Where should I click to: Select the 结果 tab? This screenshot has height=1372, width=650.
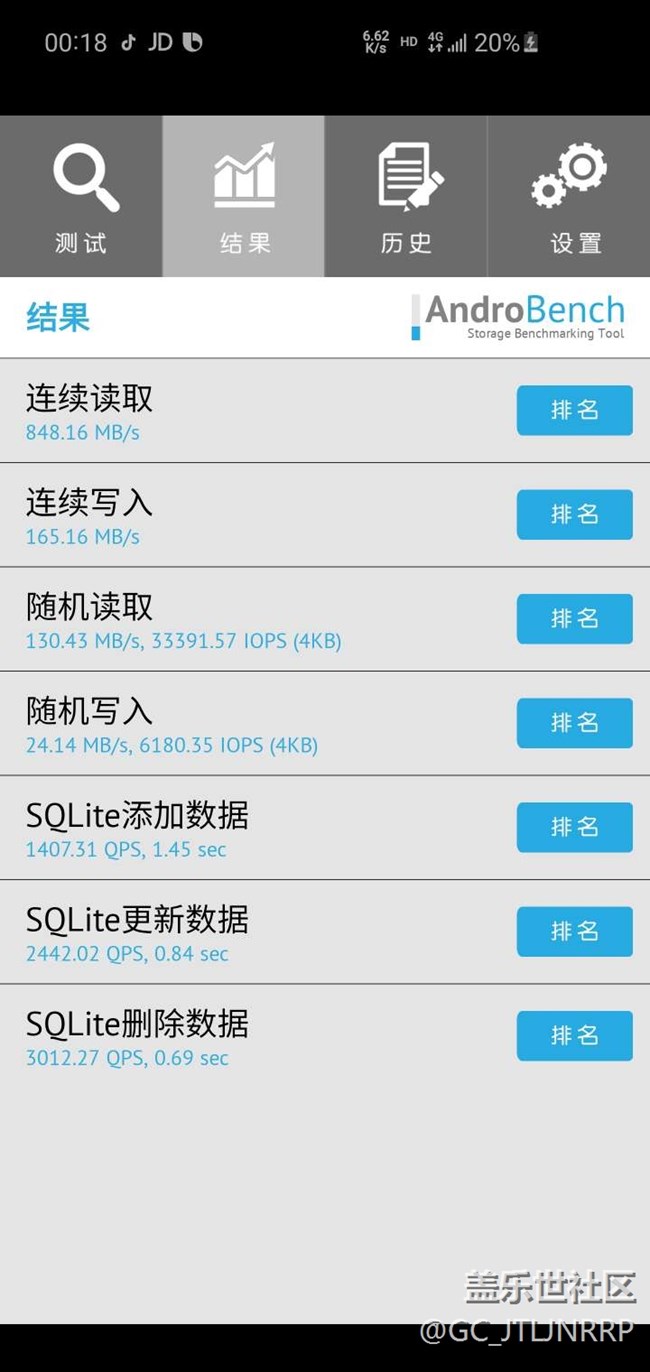244,197
